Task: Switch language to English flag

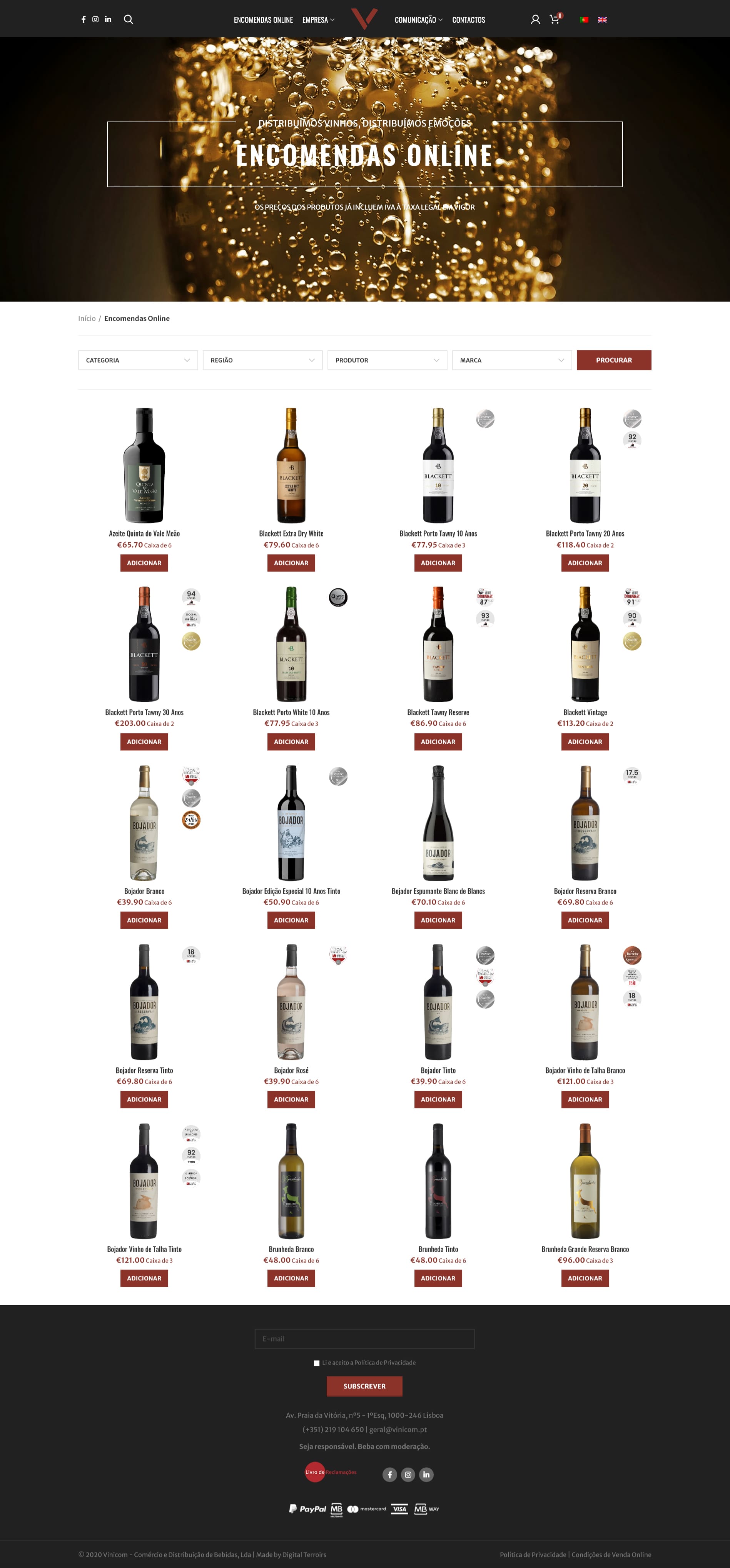Action: (x=602, y=20)
